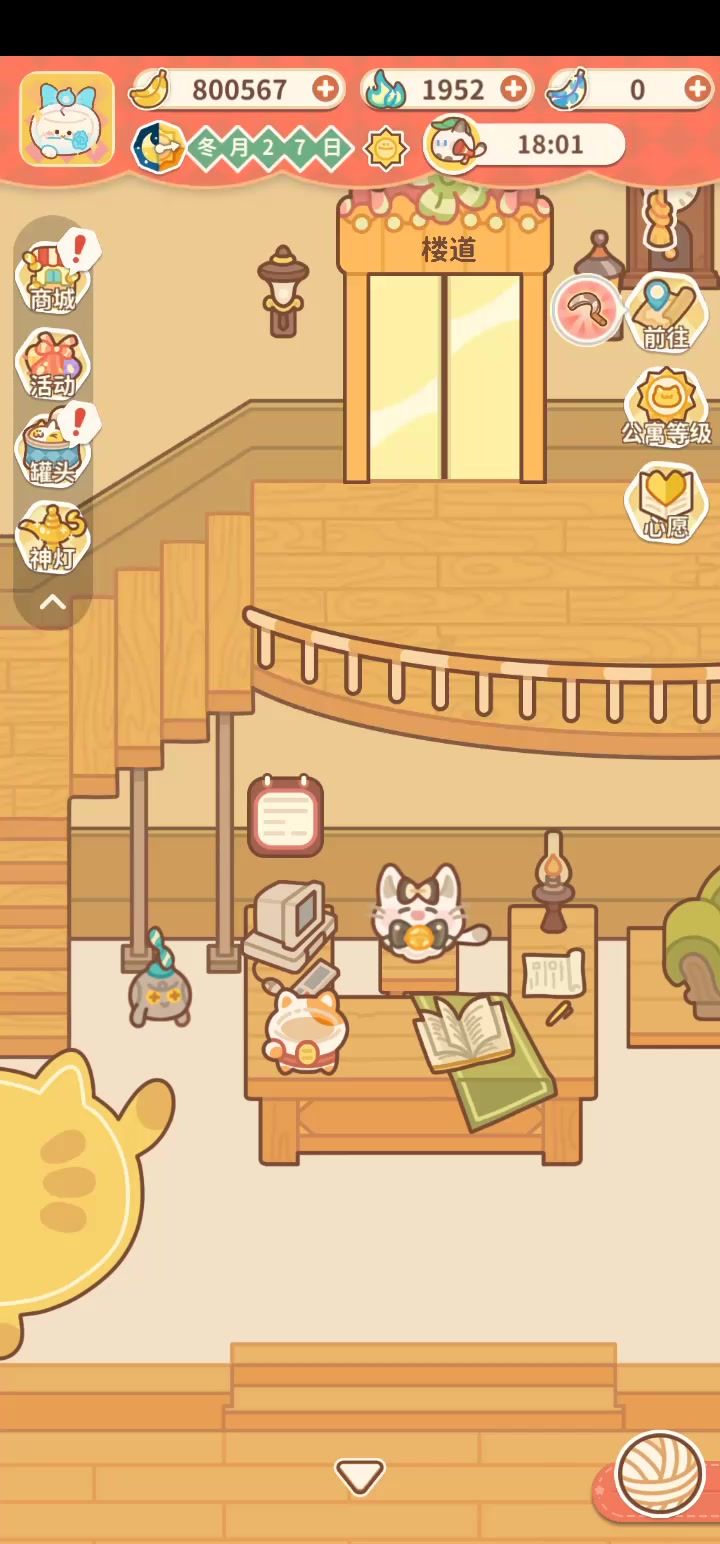Enter the 楼道 hallway door
This screenshot has width=720, height=1544.
click(x=445, y=375)
